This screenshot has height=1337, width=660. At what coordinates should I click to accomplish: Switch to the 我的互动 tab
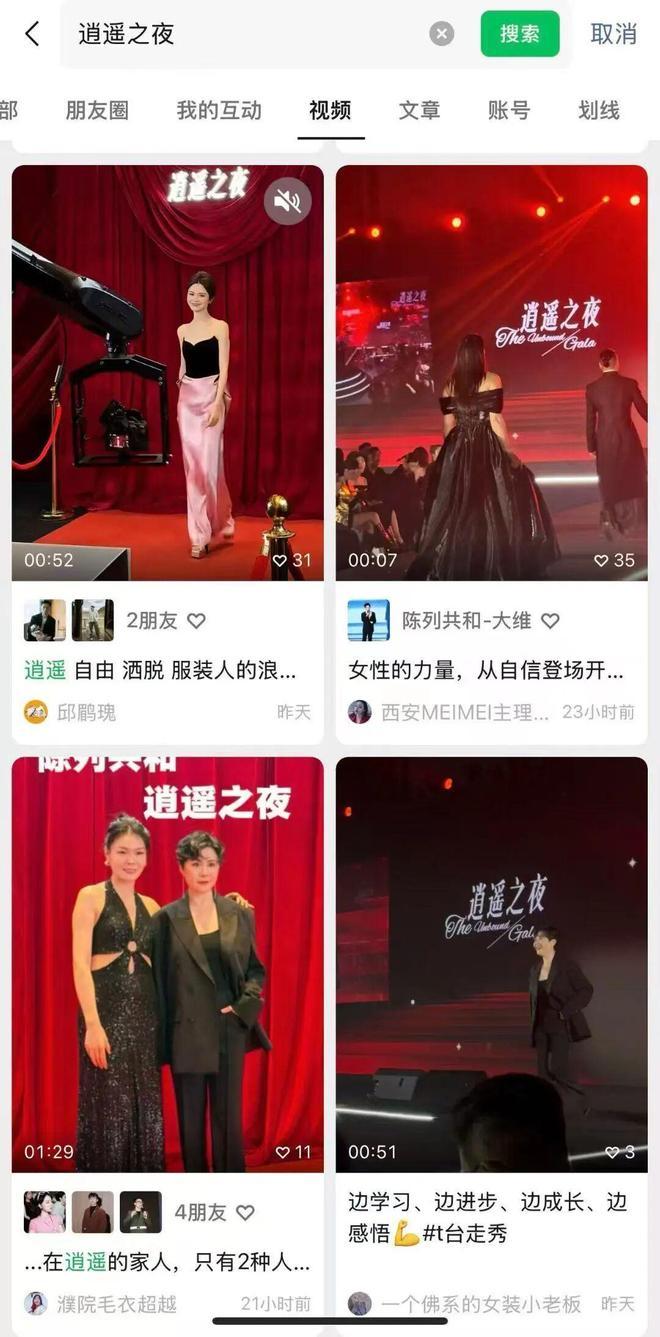point(219,110)
